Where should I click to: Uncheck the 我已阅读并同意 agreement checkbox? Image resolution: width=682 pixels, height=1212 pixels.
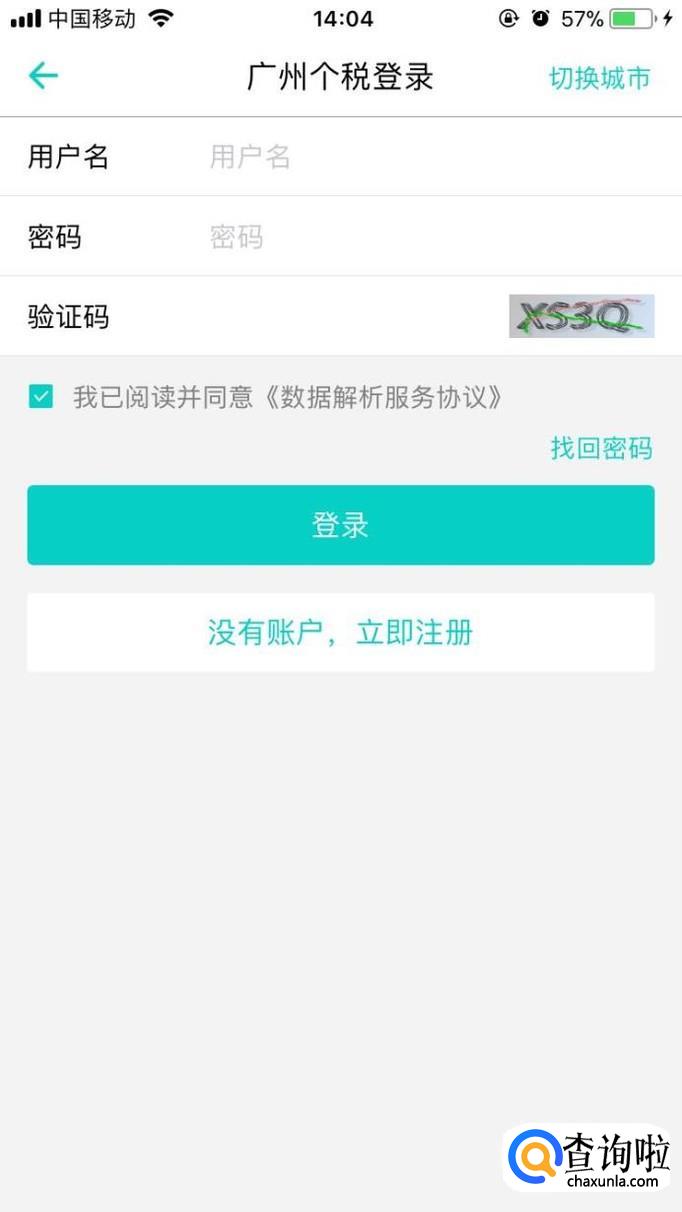41,397
